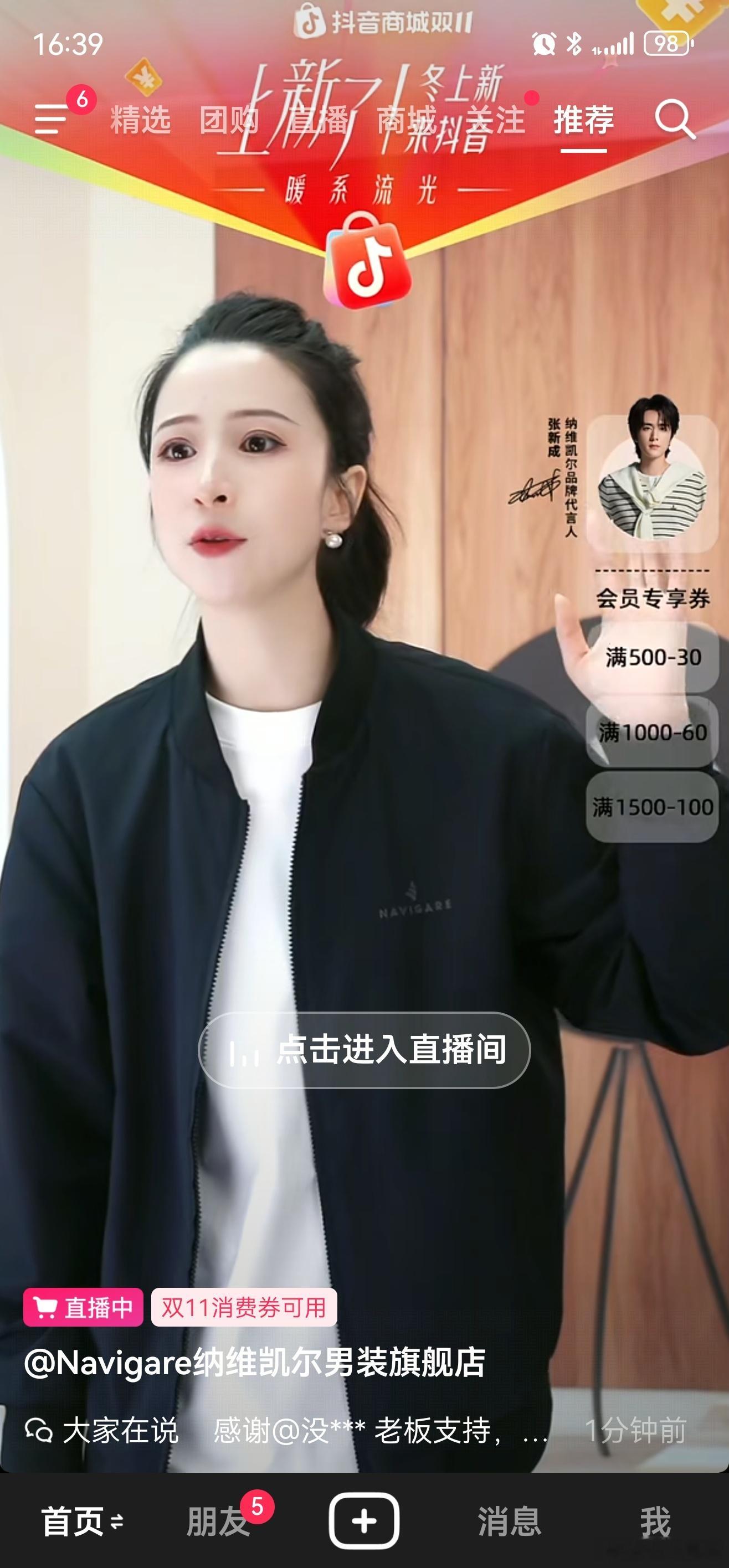729x1568 pixels.
Task: Switch to the 直播 tab
Action: click(318, 119)
